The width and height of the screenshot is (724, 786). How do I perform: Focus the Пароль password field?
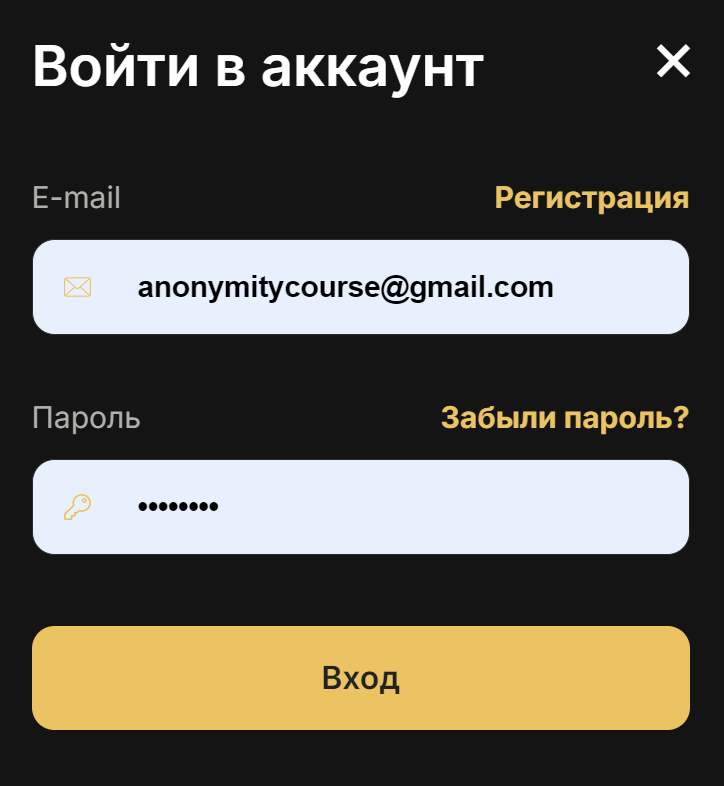[361, 507]
